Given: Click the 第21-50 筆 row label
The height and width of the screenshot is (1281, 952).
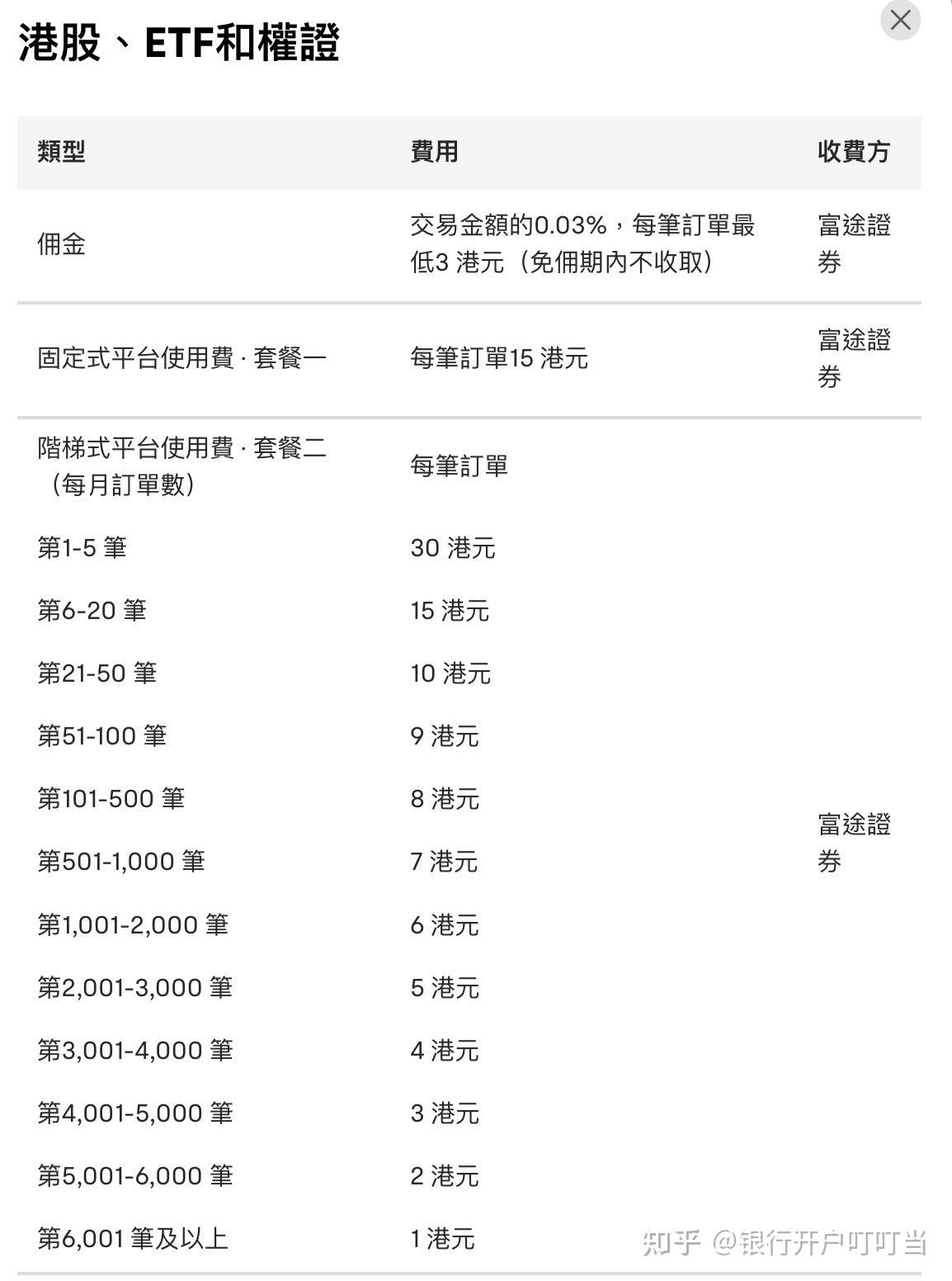Looking at the screenshot, I should [97, 674].
